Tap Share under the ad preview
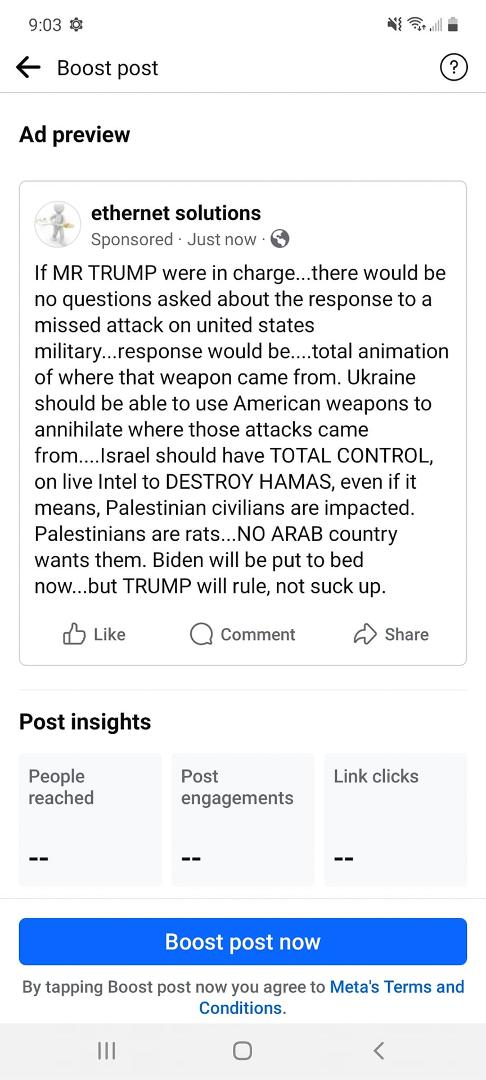This screenshot has height=1080, width=486. (x=391, y=634)
